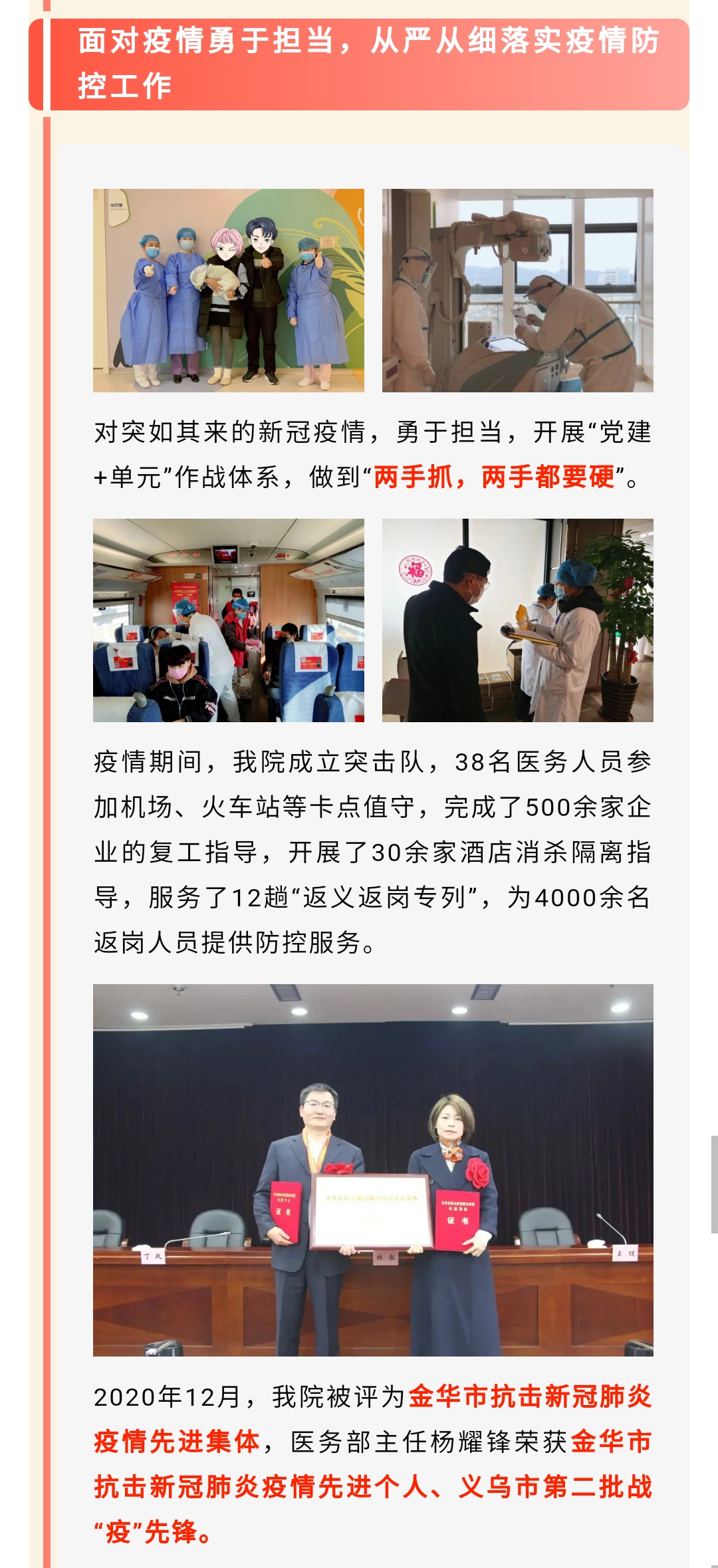Open the photo of nurses holding a newborn

click(228, 291)
